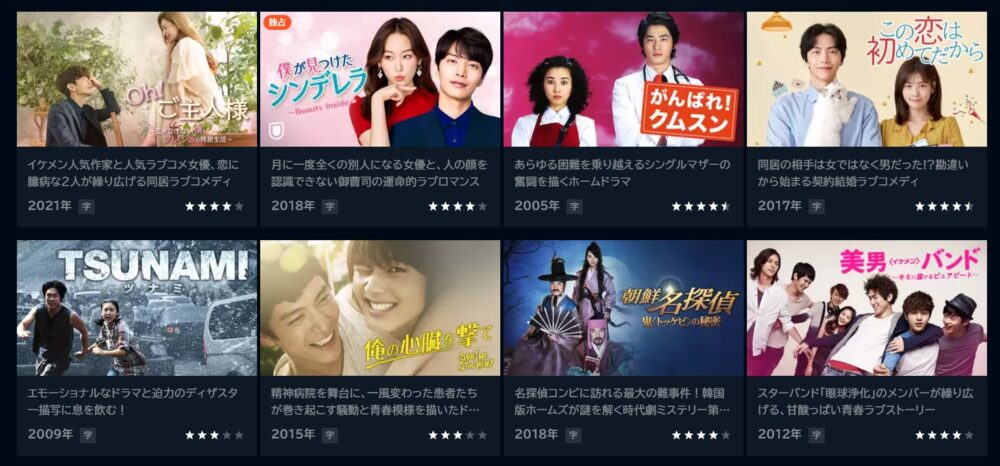1000x466 pixels.
Task: Open 僕が見つけたシンデレラ drama card
Action: pos(380,80)
